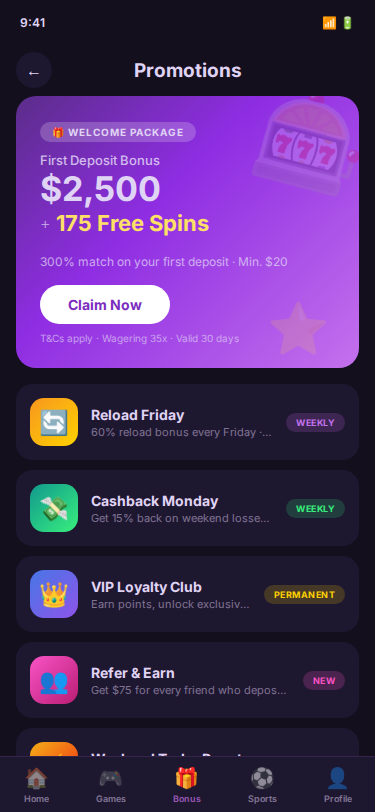This screenshot has height=812, width=375.
Task: Open the Profile tab
Action: [x=338, y=785]
